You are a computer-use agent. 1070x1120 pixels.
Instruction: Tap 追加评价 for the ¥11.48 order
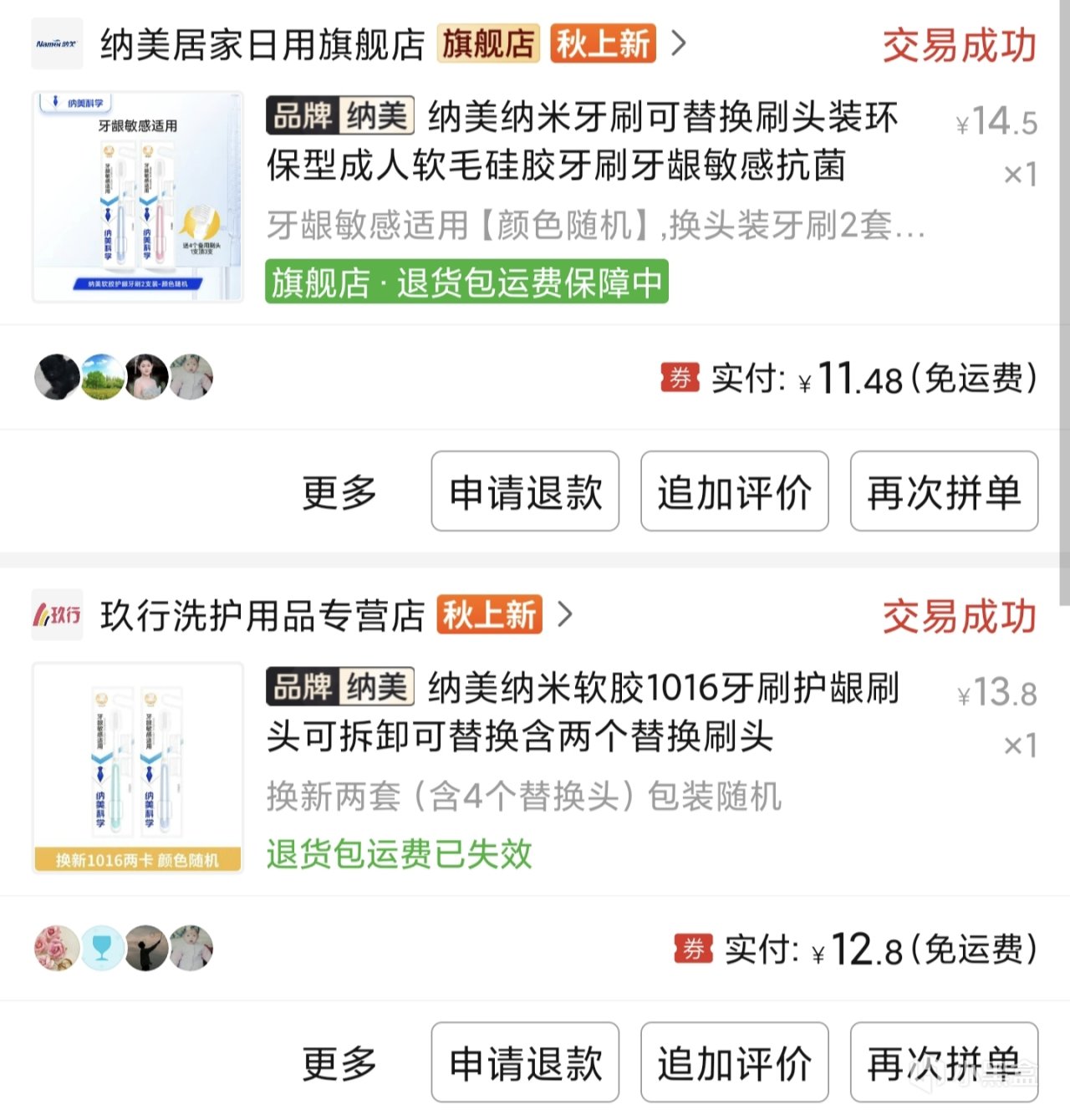click(x=734, y=491)
